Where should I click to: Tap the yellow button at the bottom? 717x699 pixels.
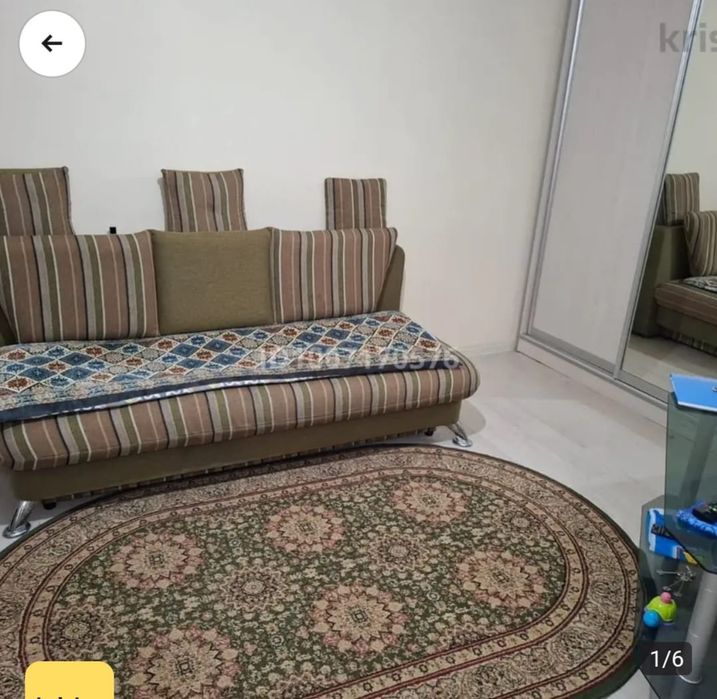[70, 681]
